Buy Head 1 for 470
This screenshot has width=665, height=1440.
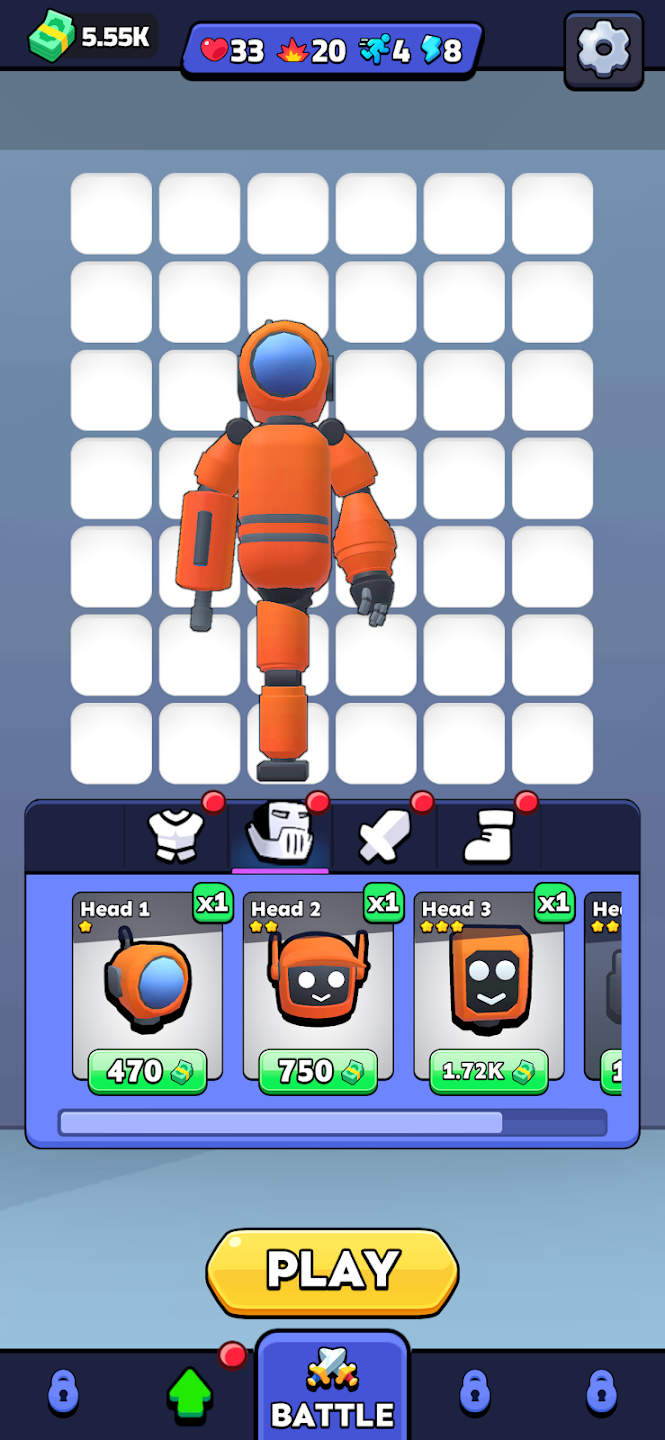coord(147,1071)
